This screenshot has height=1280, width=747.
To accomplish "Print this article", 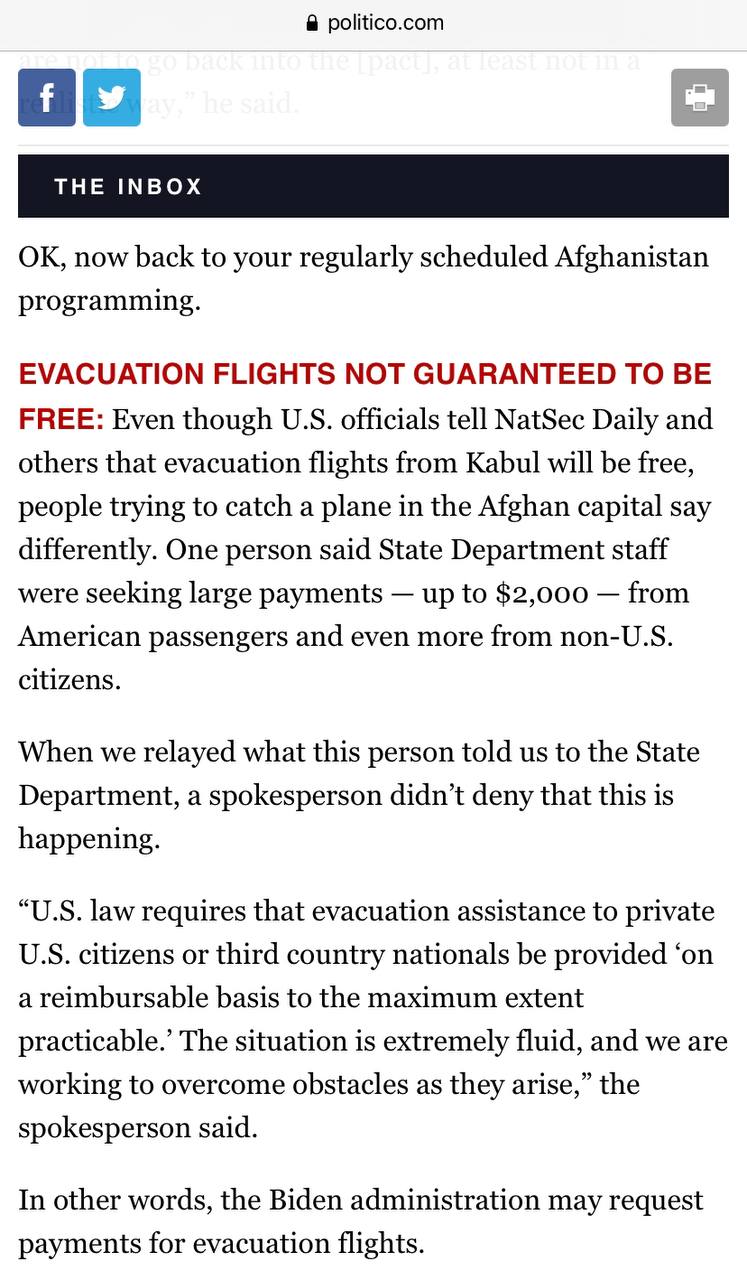I will click(699, 98).
